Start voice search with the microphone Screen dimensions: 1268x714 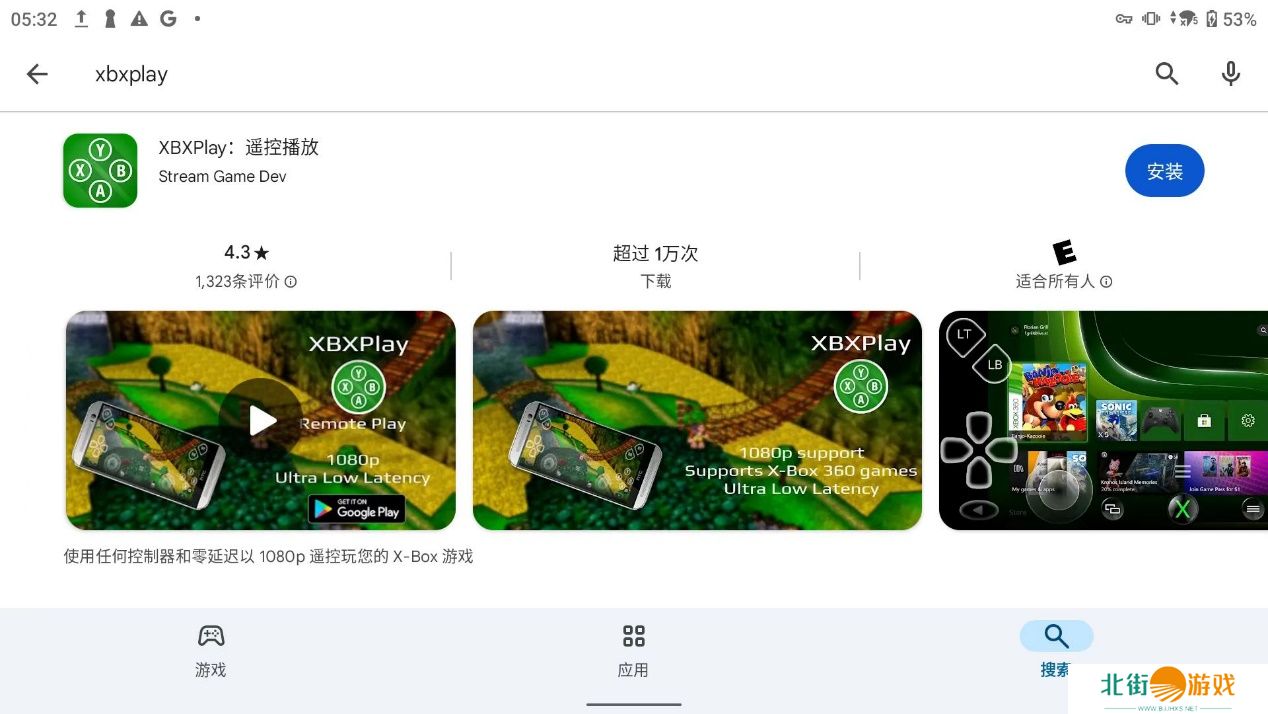pyautogui.click(x=1231, y=73)
